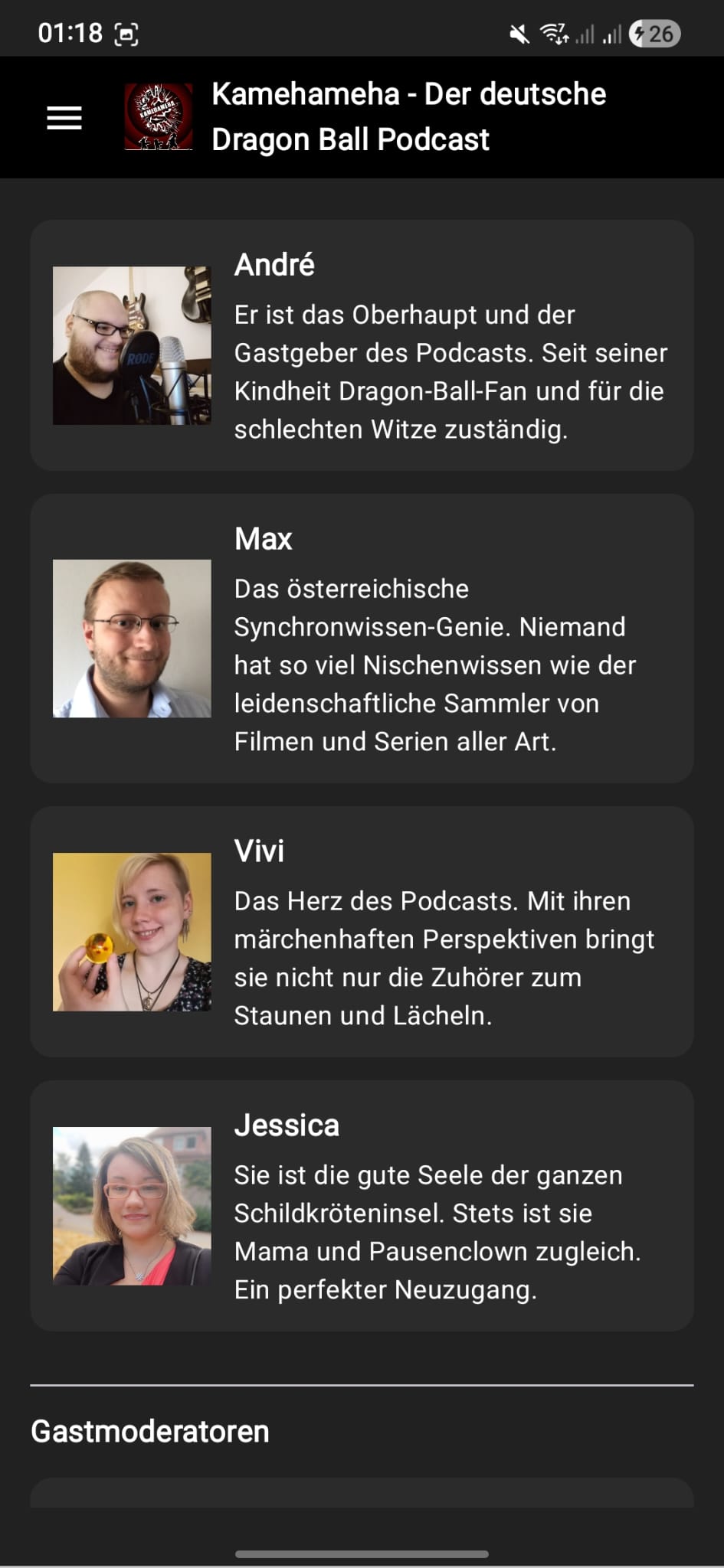
Task: Open the hamburger navigation menu
Action: [x=64, y=118]
